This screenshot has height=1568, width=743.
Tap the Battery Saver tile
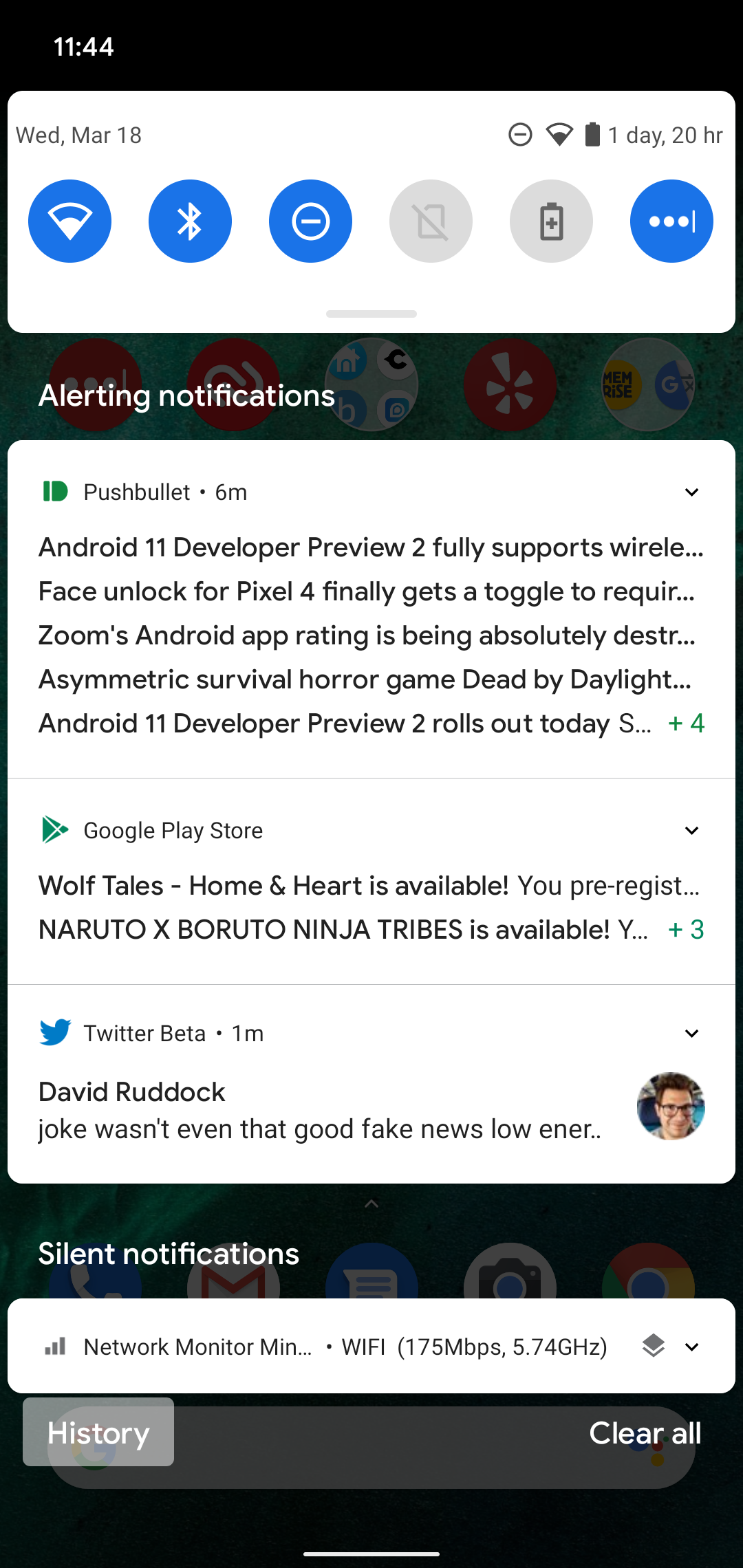coord(551,221)
